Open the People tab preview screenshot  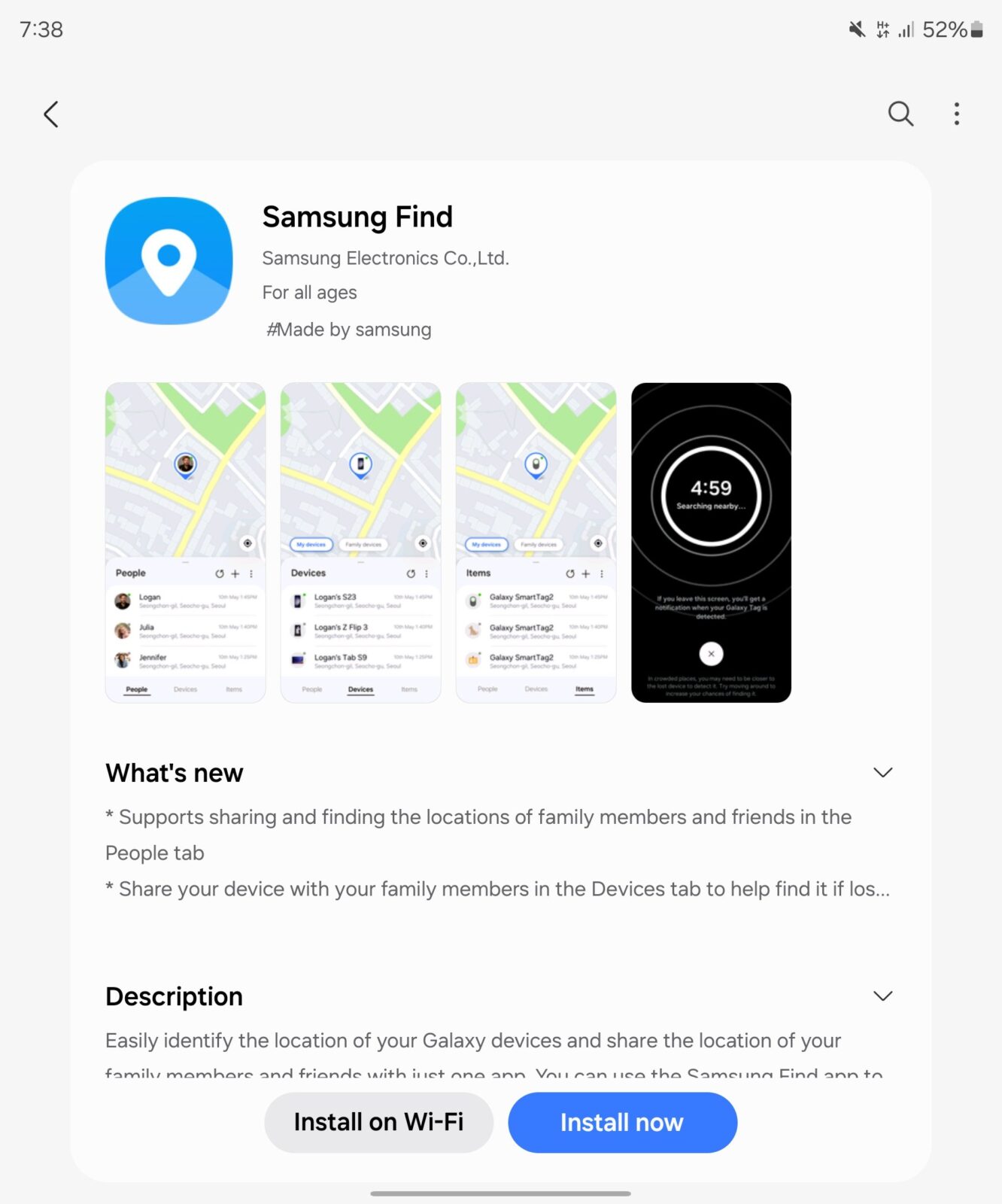185,543
